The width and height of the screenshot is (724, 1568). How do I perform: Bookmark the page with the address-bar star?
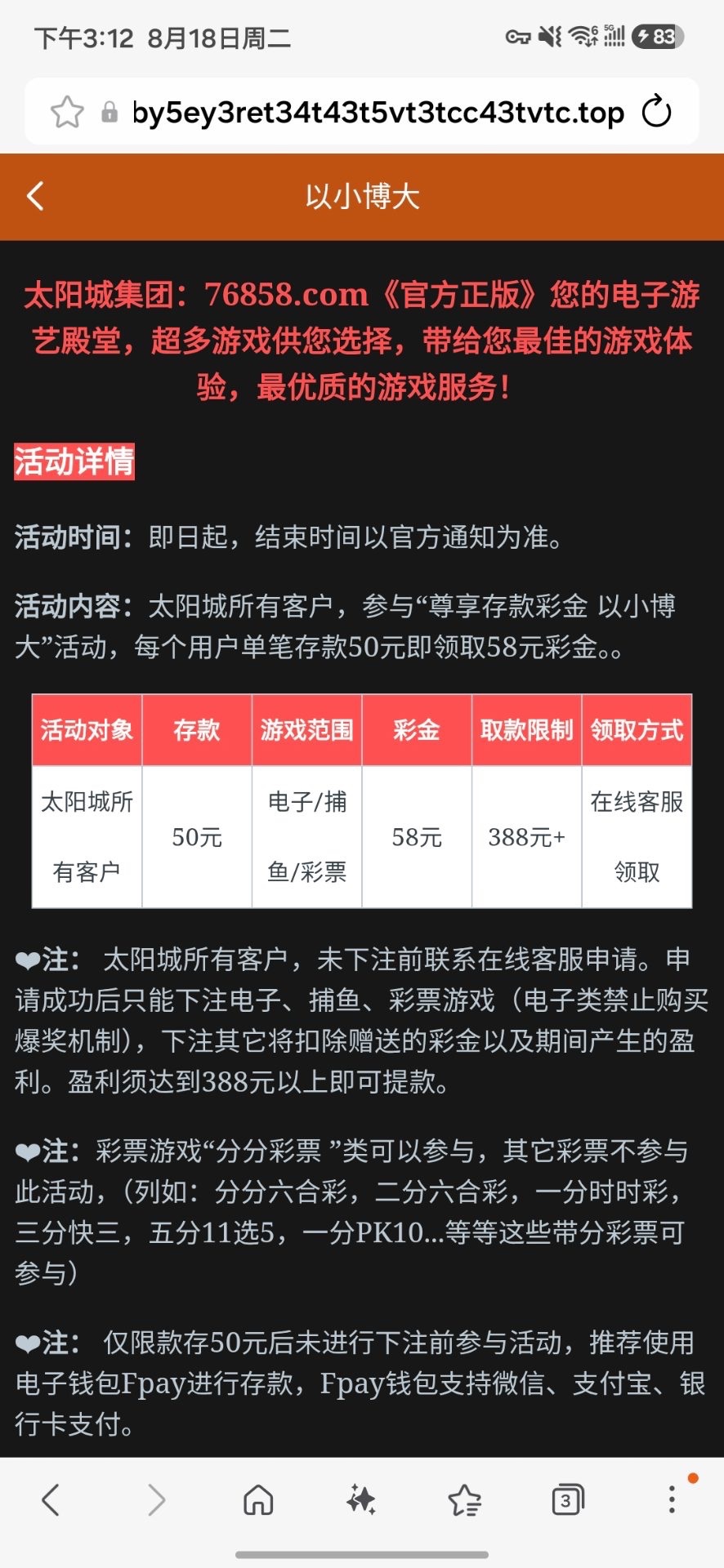tap(67, 112)
